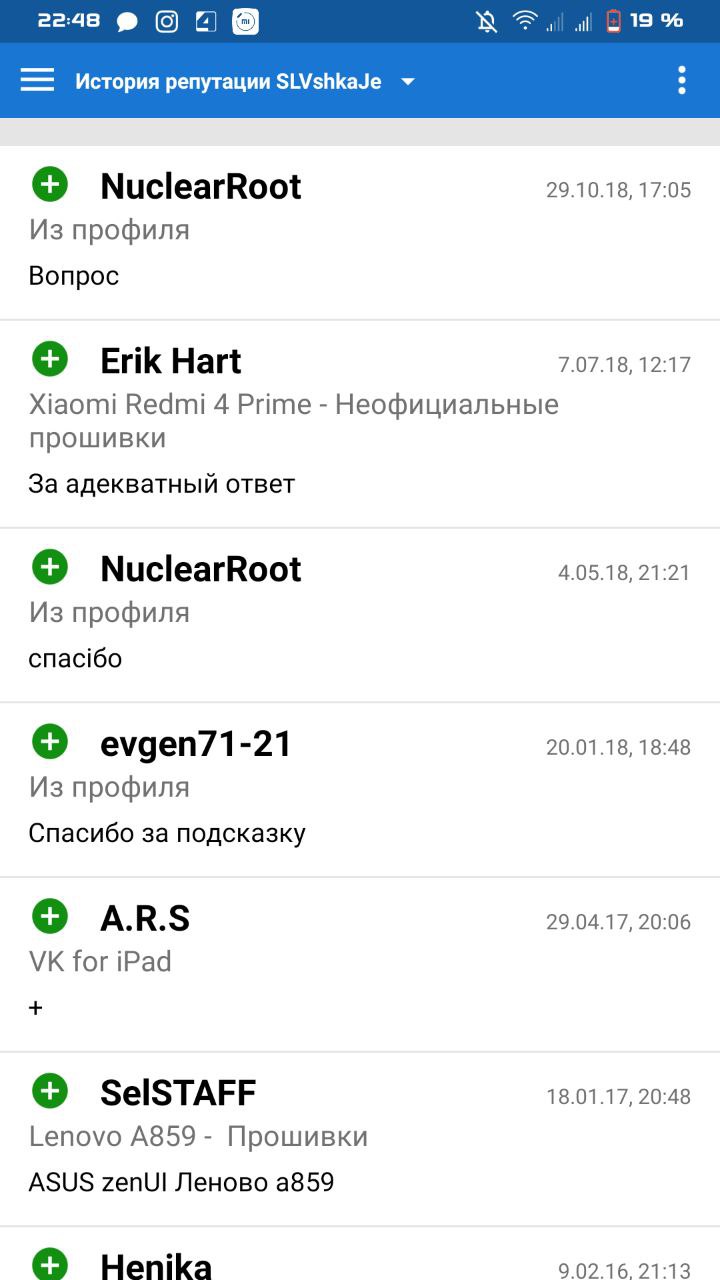Open the three-dot overflow menu

(682, 81)
